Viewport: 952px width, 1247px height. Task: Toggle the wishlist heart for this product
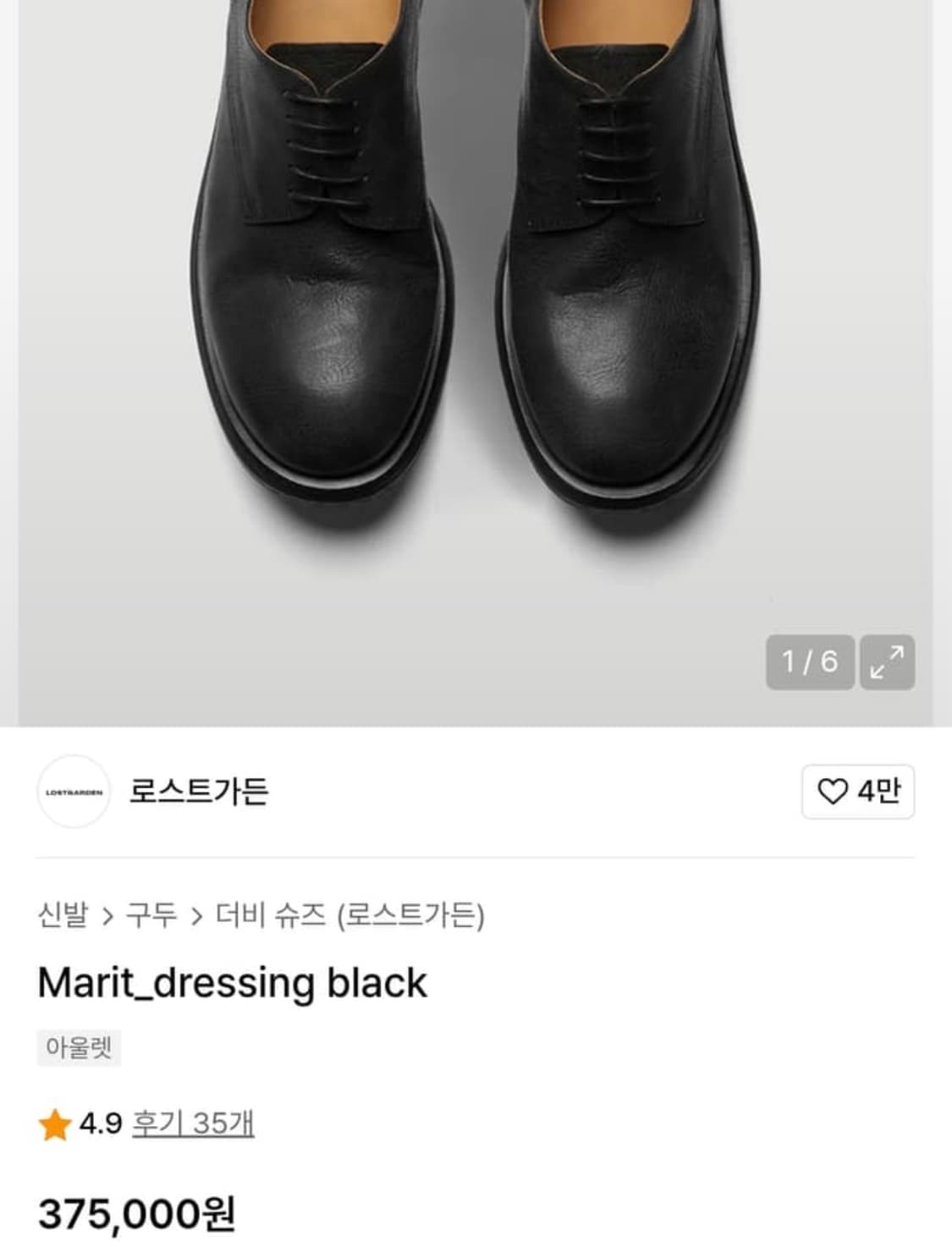click(x=834, y=792)
